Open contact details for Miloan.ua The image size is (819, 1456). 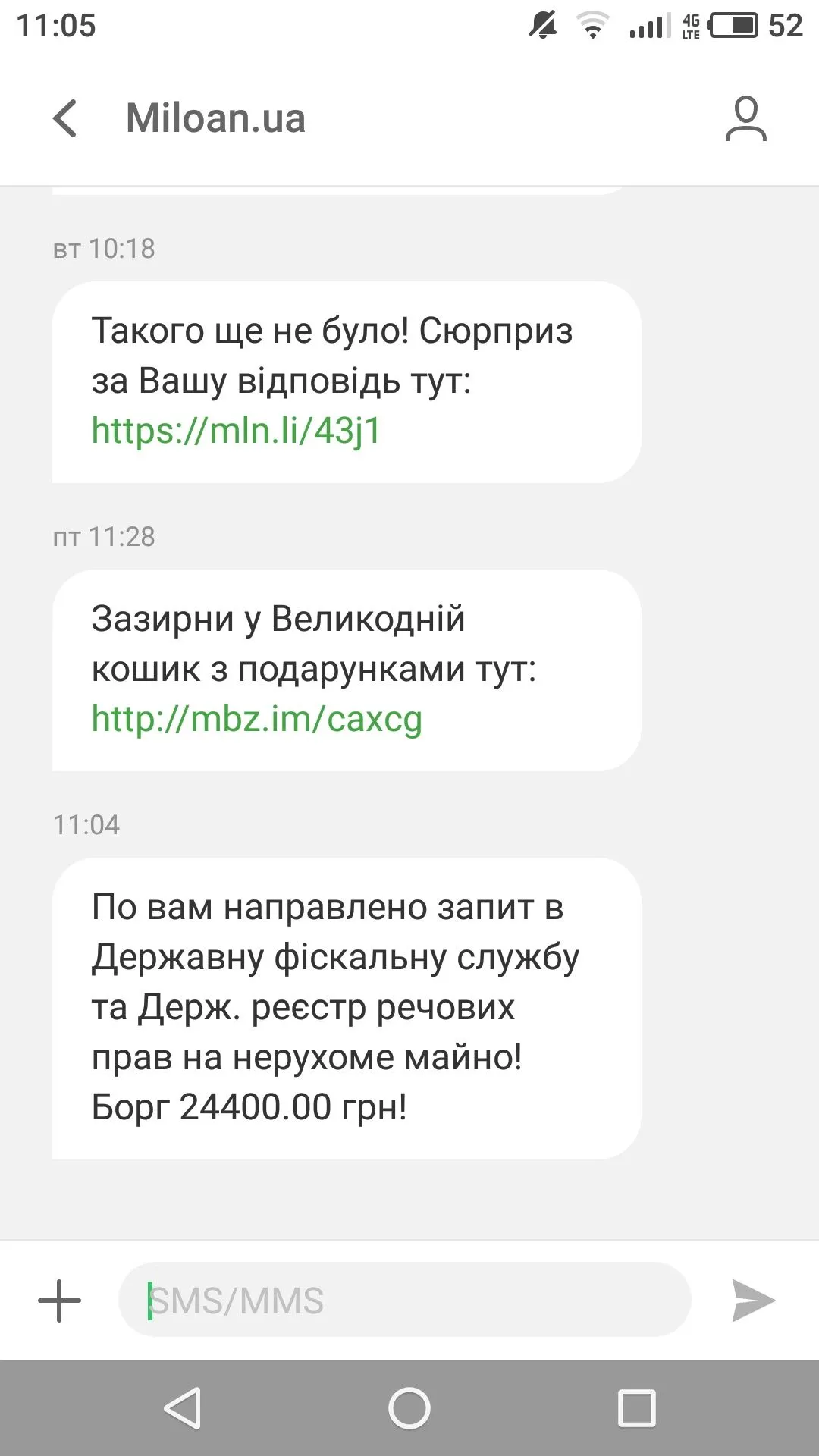[745, 119]
